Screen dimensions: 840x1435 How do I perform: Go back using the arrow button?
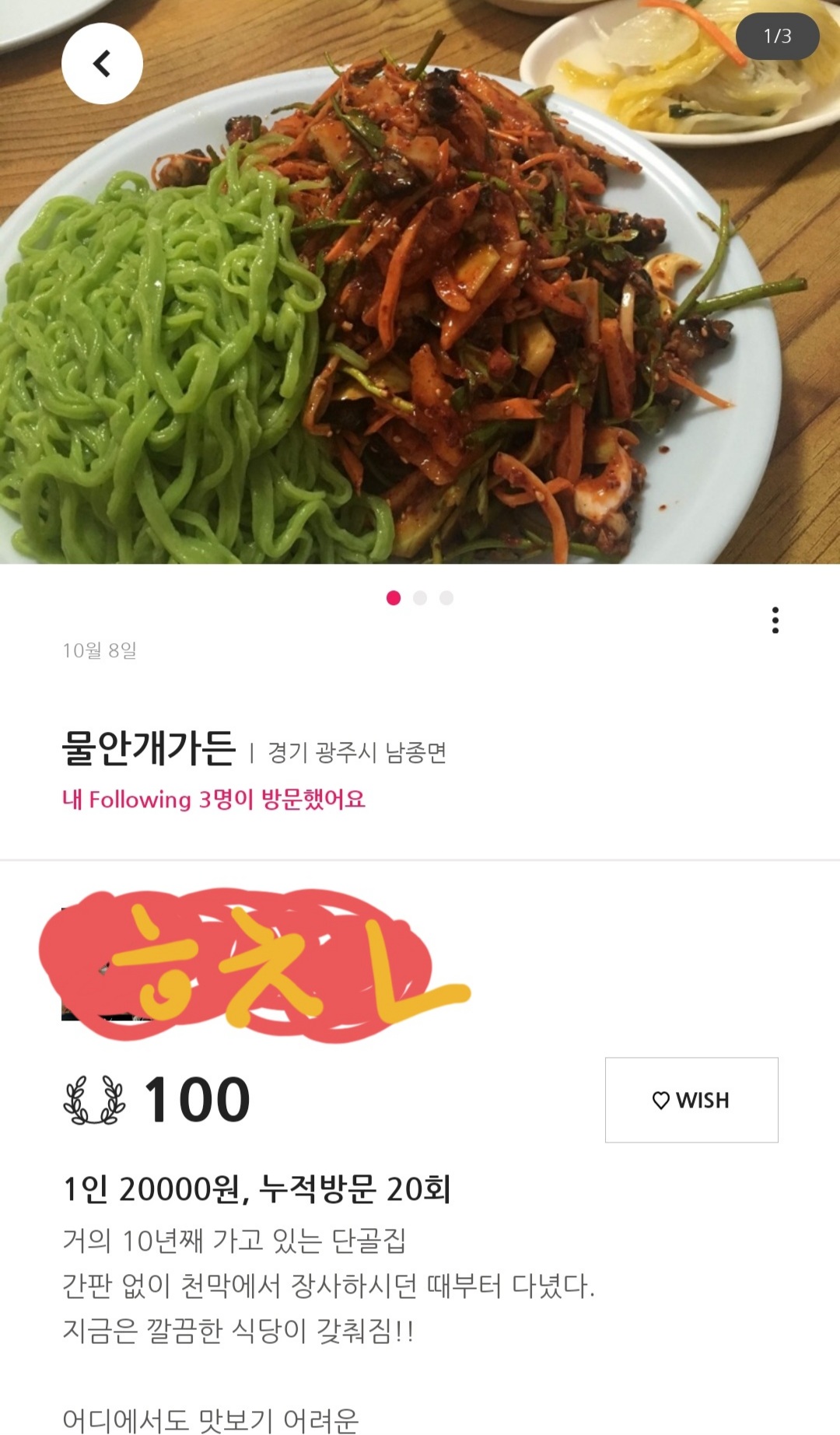click(102, 64)
